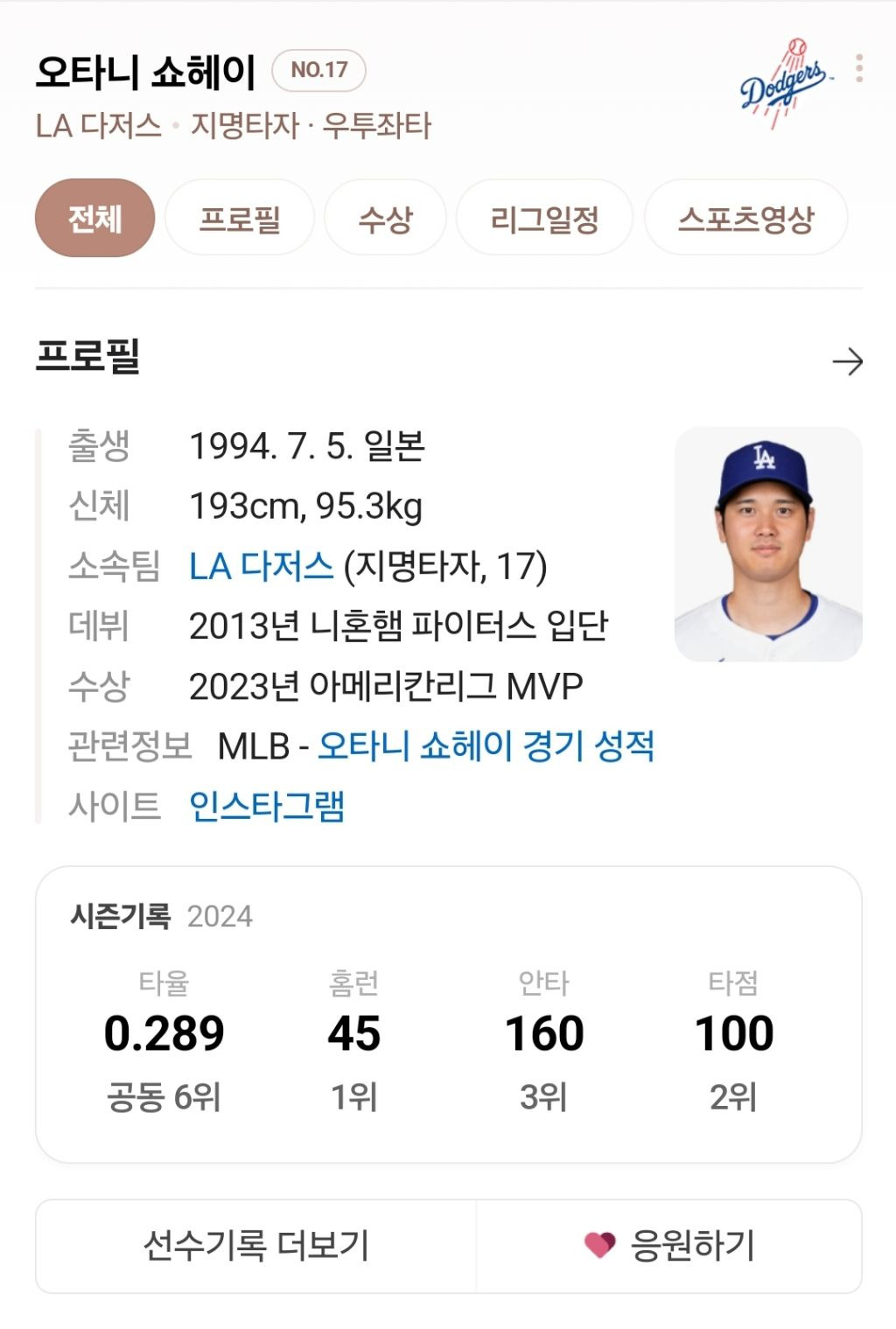Open full profile via arrow icon
The width and height of the screenshot is (896, 1329).
(847, 361)
